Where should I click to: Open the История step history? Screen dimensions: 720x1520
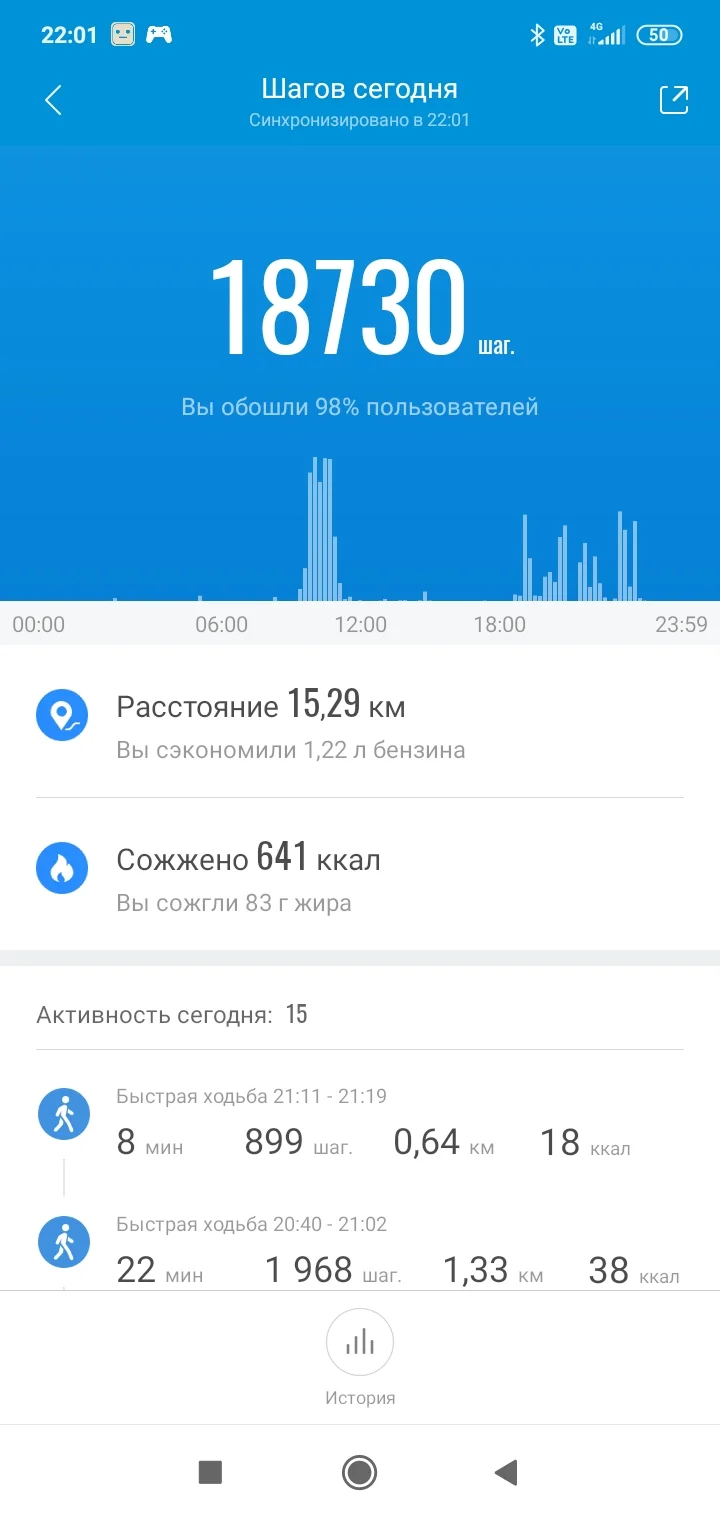pos(360,1356)
